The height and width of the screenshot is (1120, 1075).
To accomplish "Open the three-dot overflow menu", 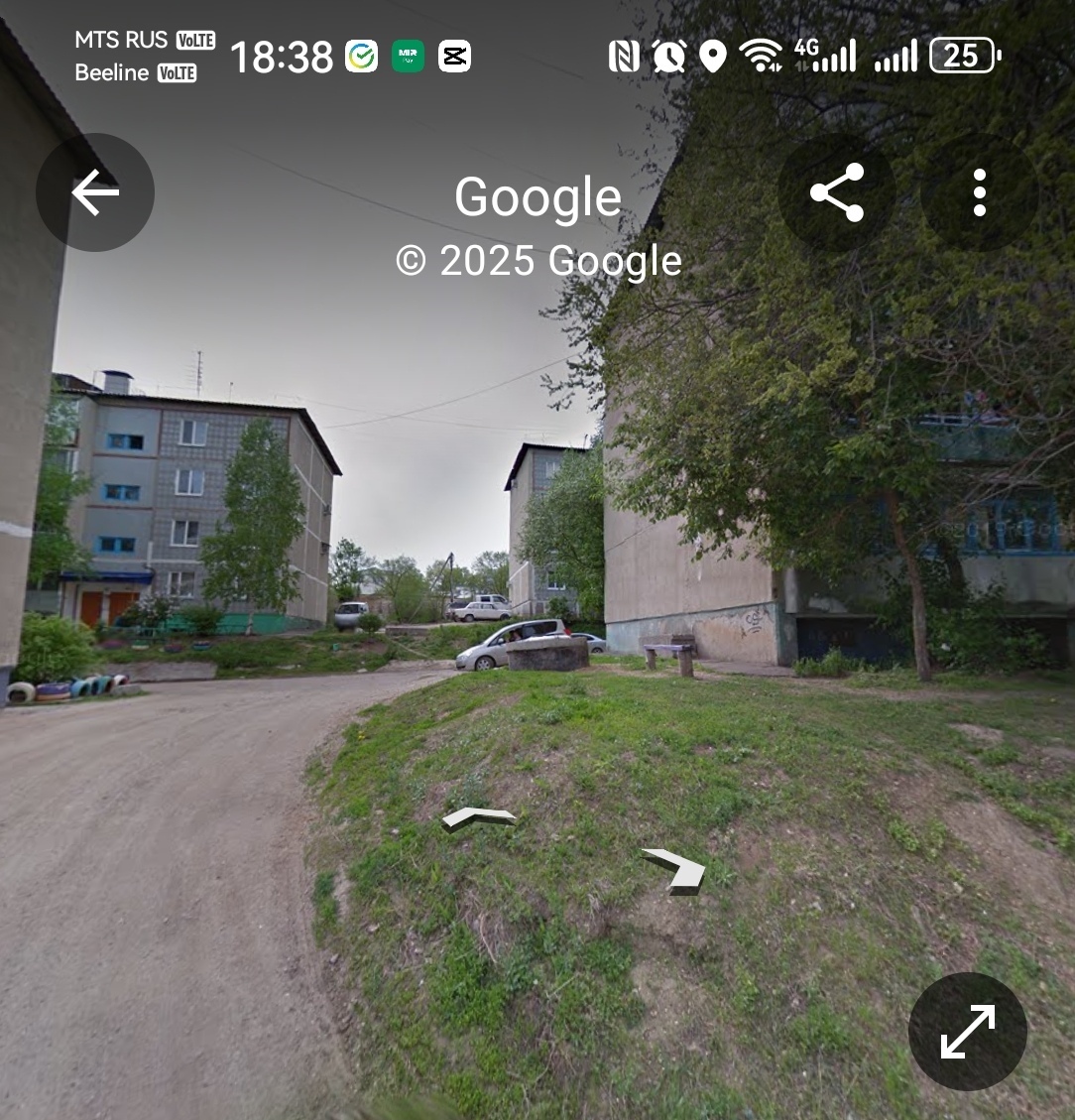I will 979,192.
